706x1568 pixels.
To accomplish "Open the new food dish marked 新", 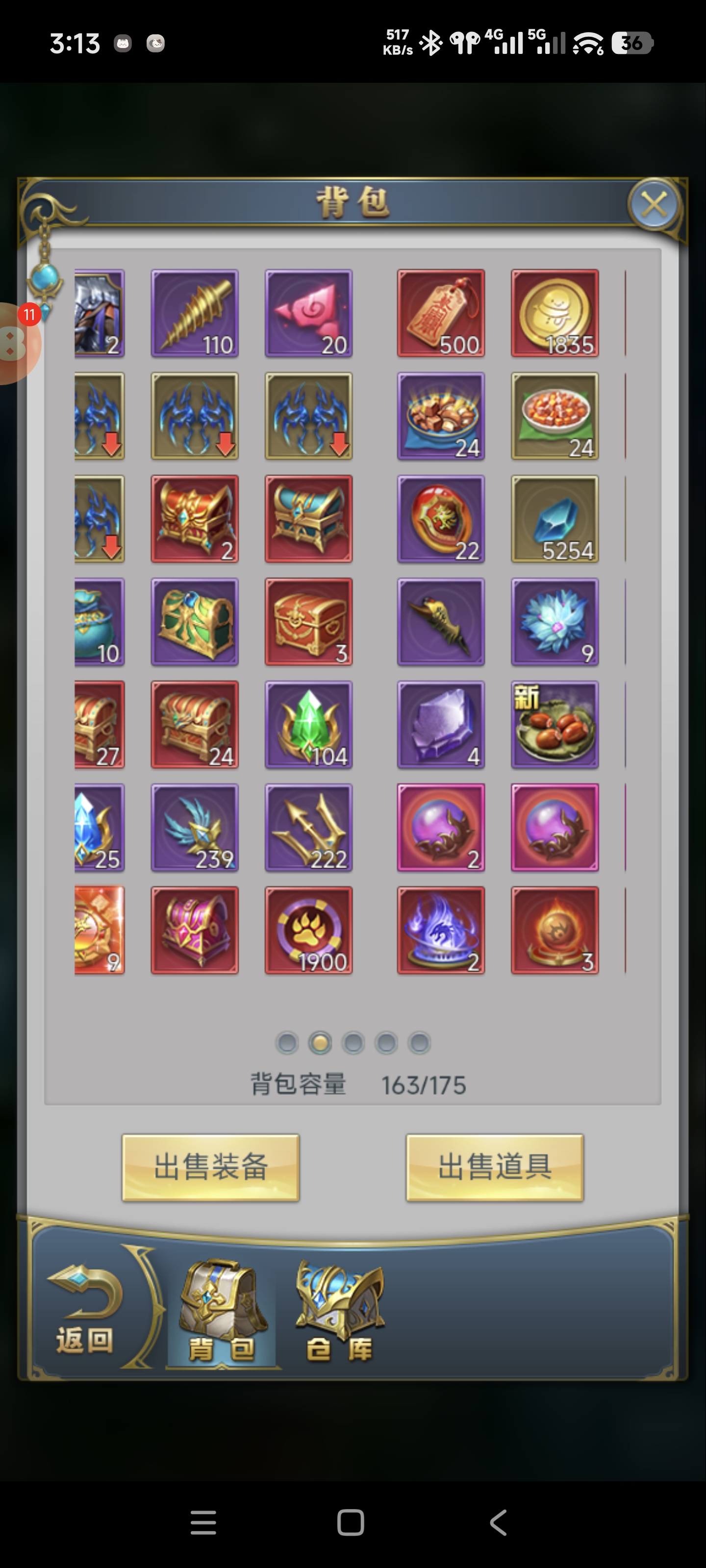I will (555, 724).
